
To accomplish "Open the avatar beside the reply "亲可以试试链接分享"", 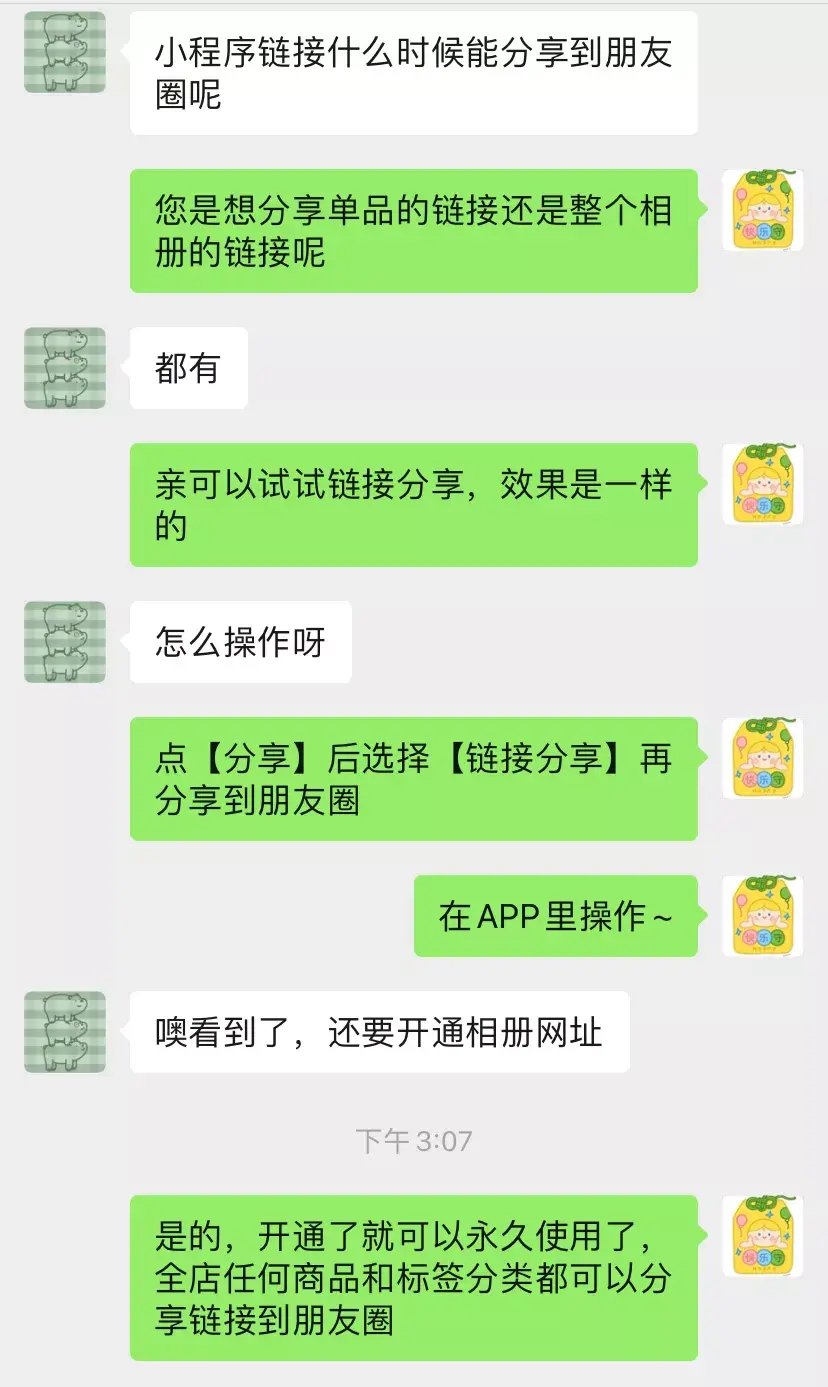I will point(762,484).
